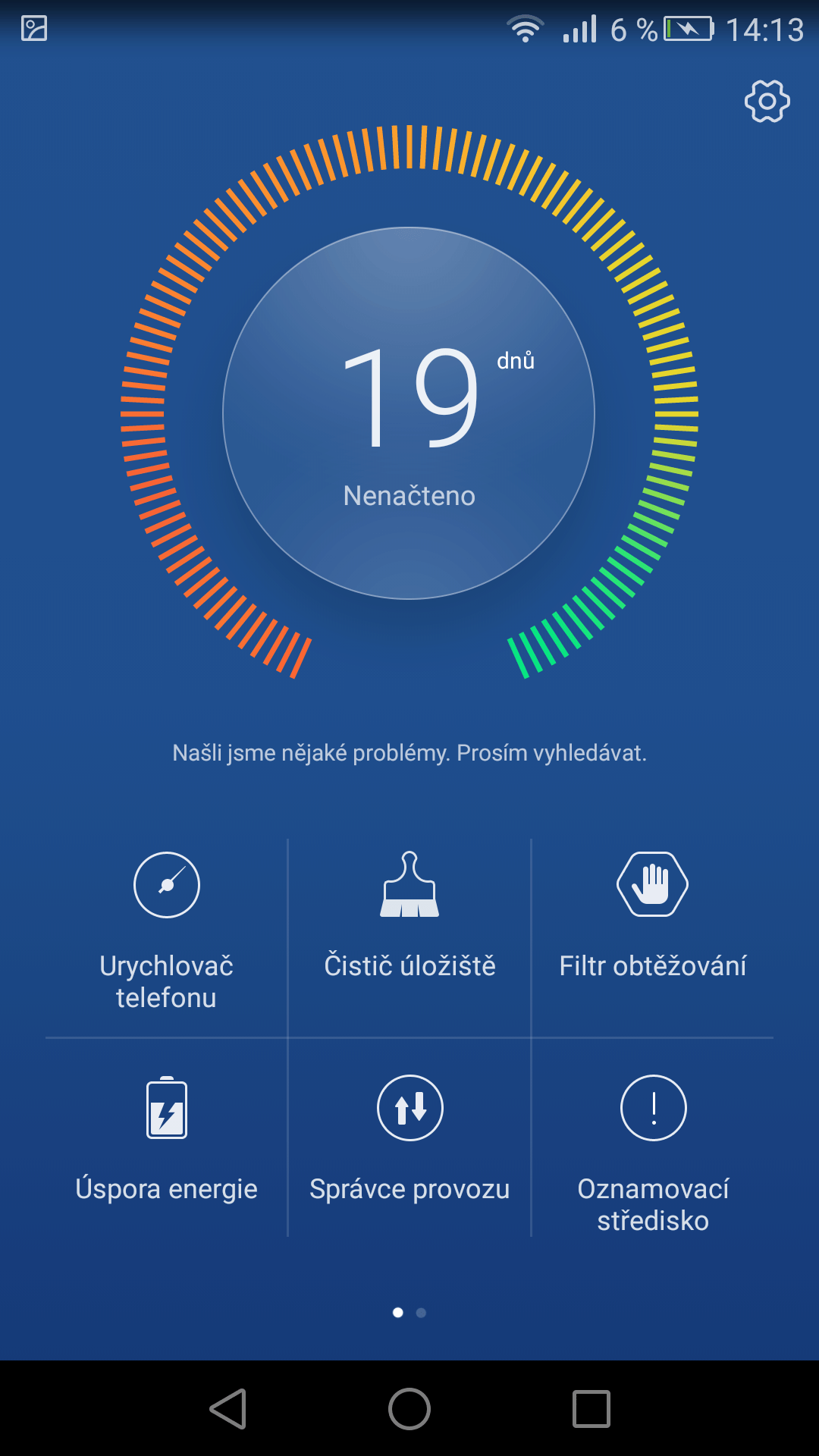This screenshot has width=819, height=1456.
Task: Go to the home screen
Action: [409, 1409]
